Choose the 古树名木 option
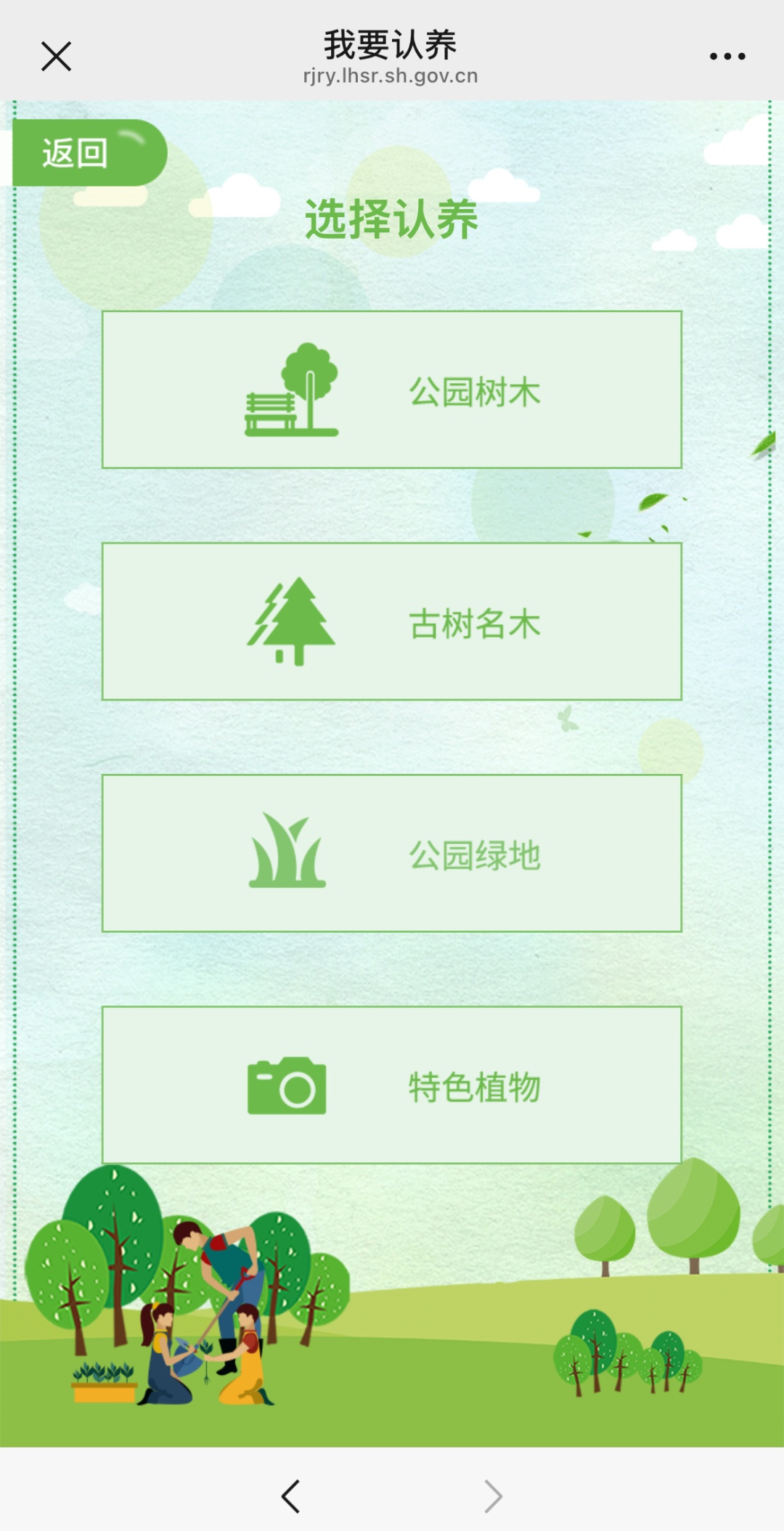The height and width of the screenshot is (1531, 784). click(392, 621)
